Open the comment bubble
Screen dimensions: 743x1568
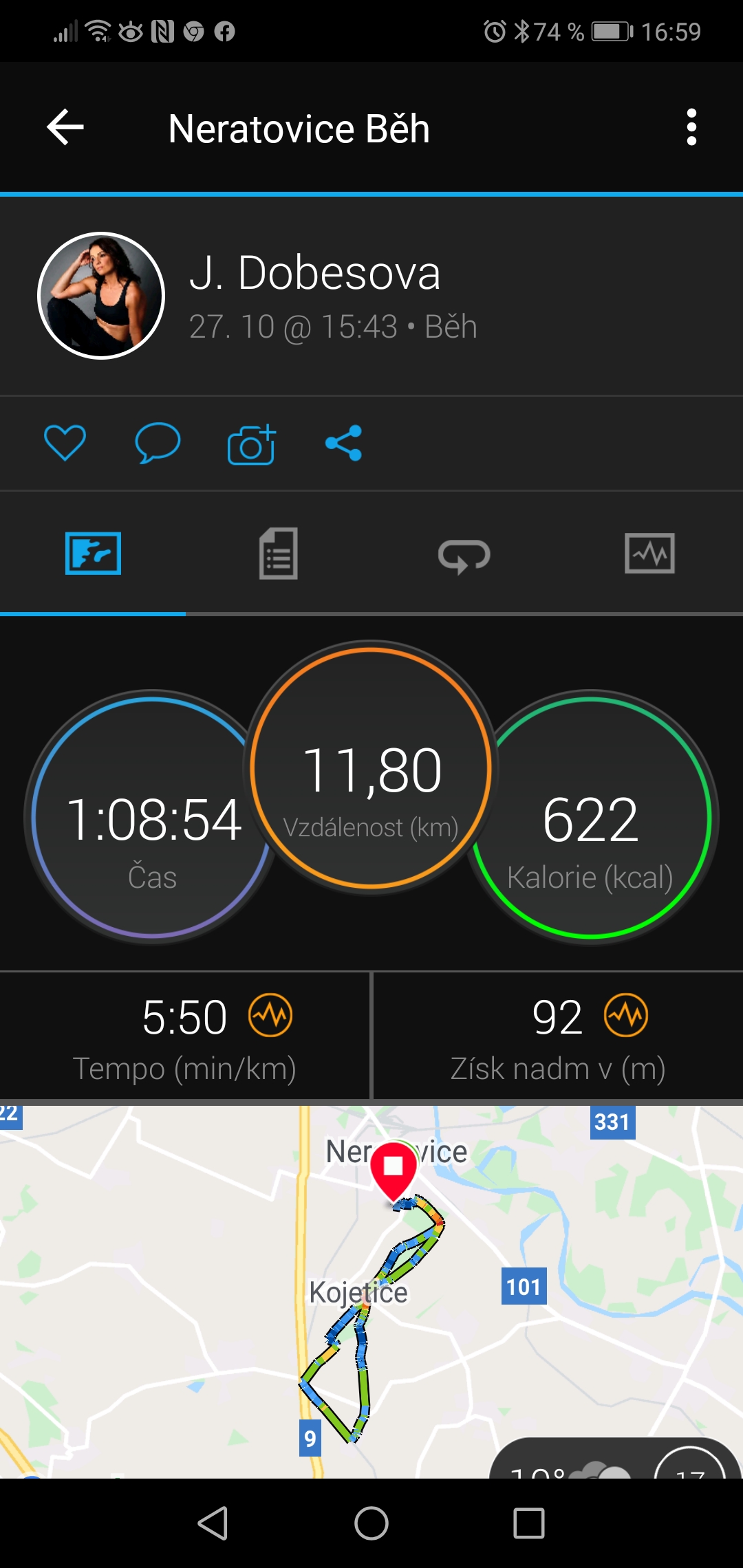click(x=158, y=442)
